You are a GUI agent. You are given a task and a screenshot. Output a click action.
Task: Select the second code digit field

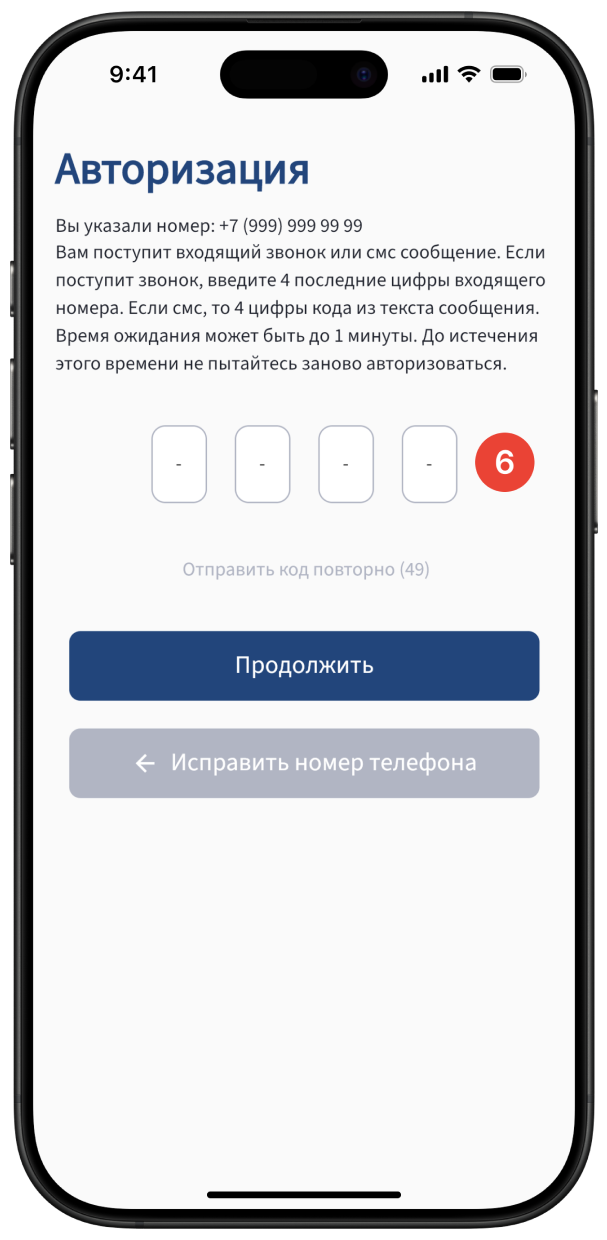pos(262,464)
